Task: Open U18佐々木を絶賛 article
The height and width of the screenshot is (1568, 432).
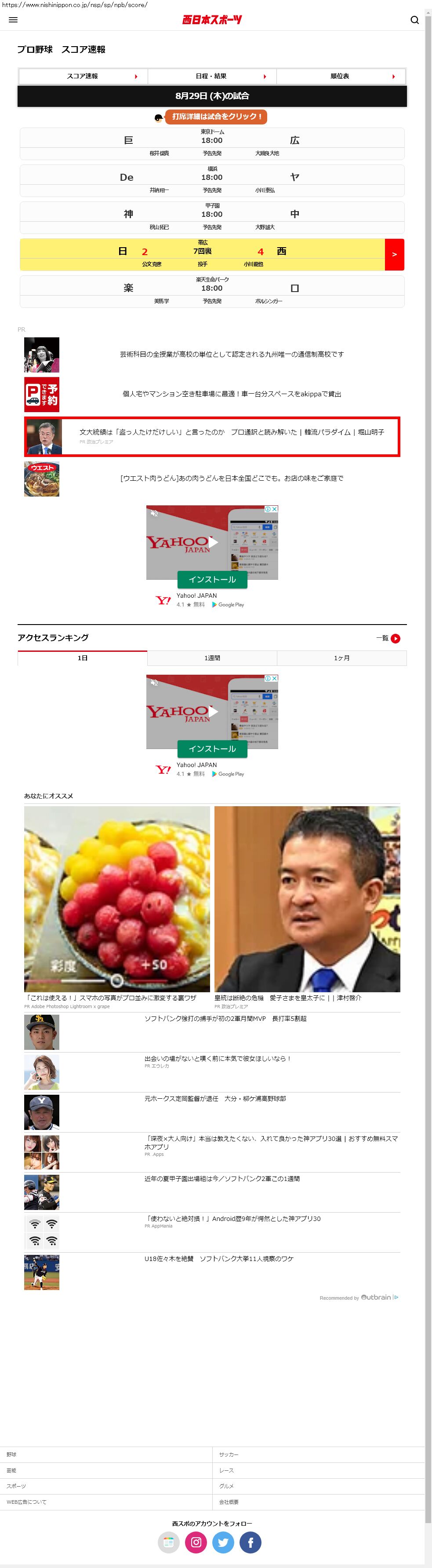Action: tap(218, 1259)
